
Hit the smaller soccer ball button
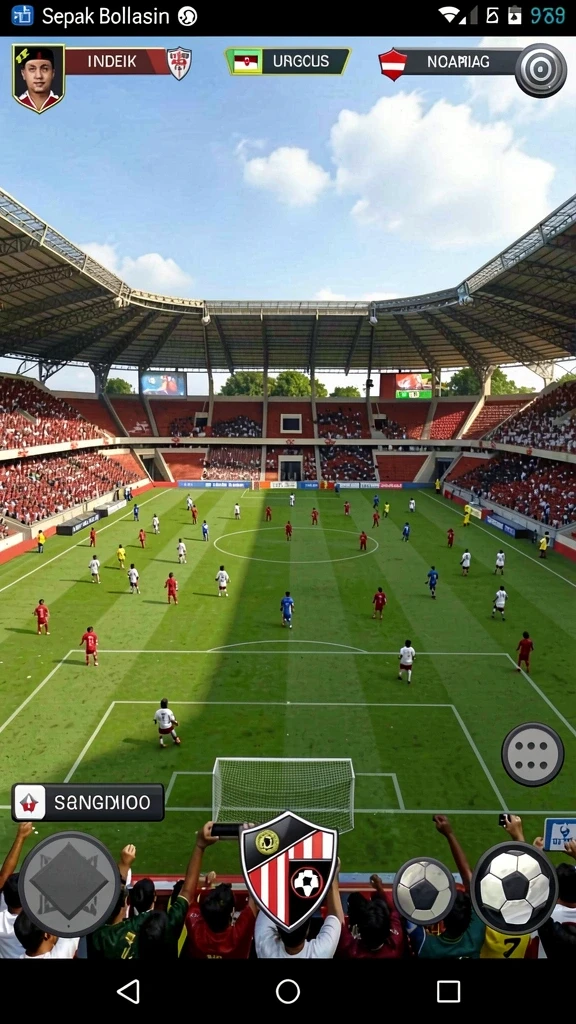424,889
